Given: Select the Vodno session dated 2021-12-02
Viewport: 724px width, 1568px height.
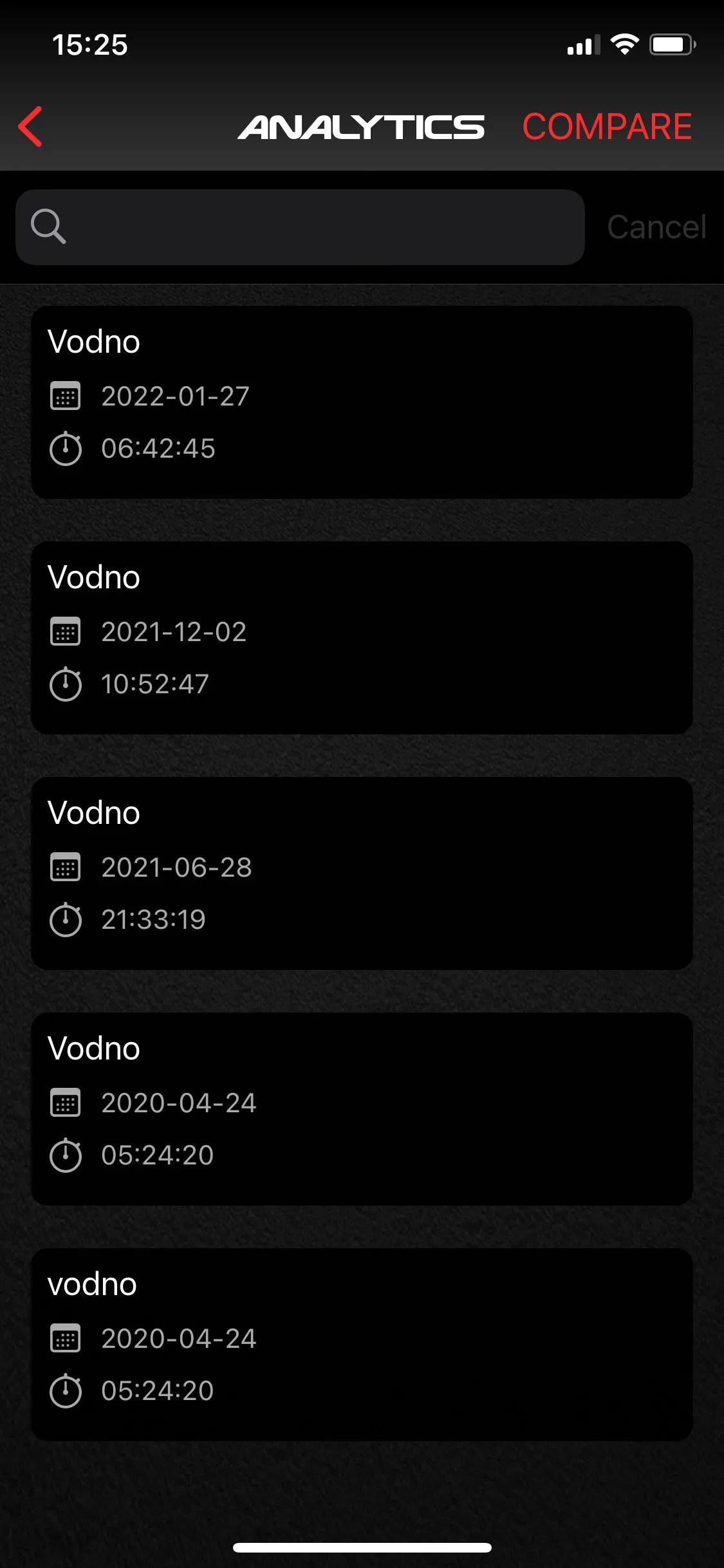Looking at the screenshot, I should 362,638.
